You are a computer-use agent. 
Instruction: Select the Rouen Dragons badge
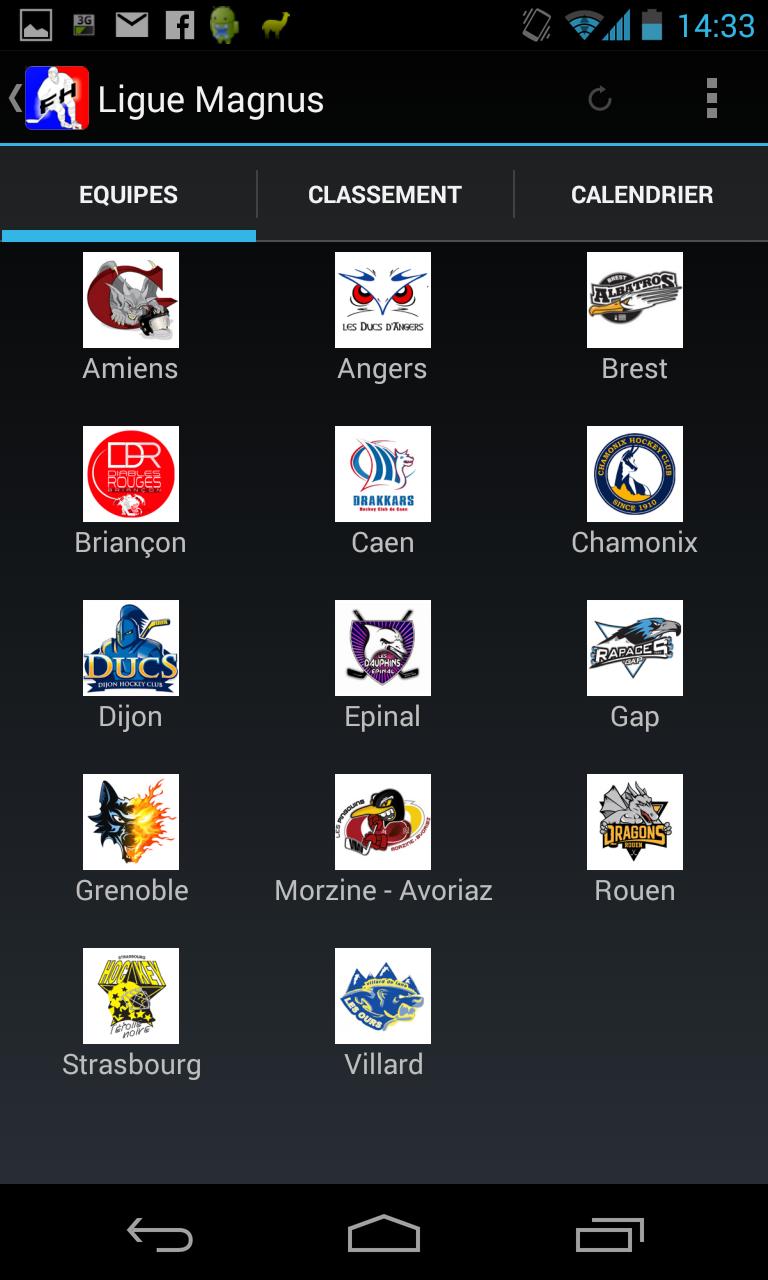(x=634, y=822)
